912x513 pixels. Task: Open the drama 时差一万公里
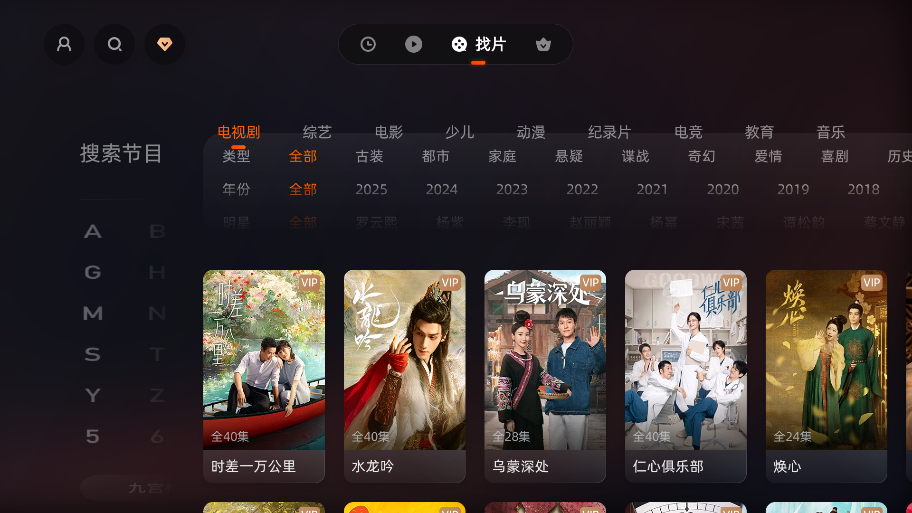tap(264, 375)
